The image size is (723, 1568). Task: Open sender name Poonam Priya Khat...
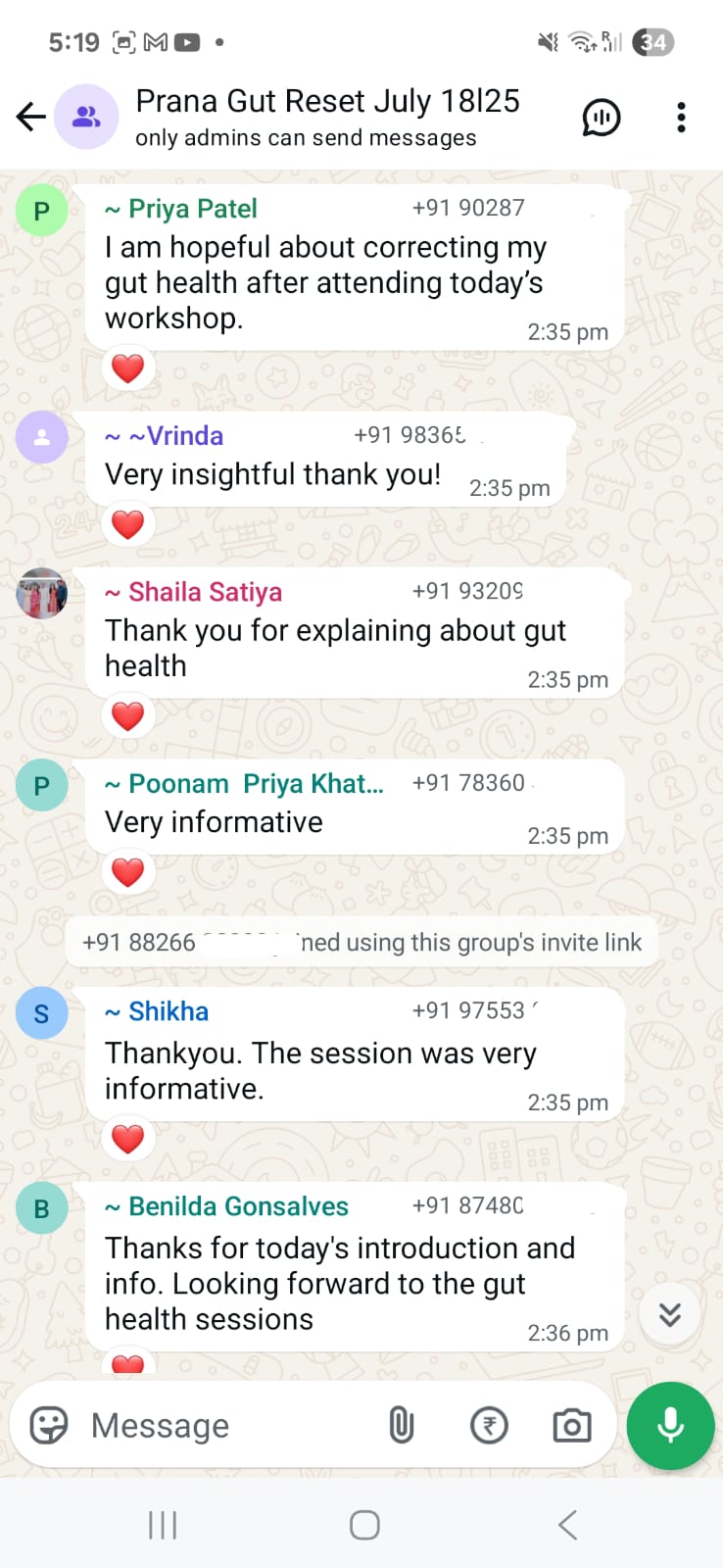(255, 784)
